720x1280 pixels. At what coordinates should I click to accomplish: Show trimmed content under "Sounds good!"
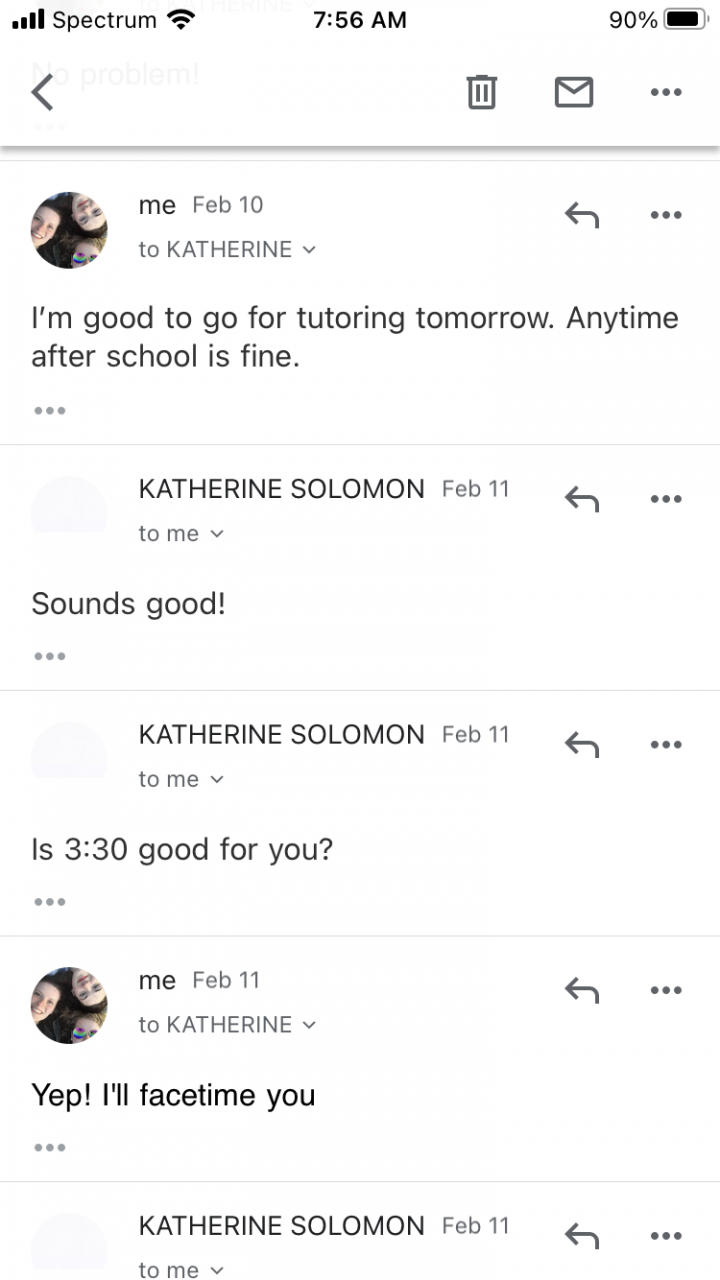tap(48, 656)
